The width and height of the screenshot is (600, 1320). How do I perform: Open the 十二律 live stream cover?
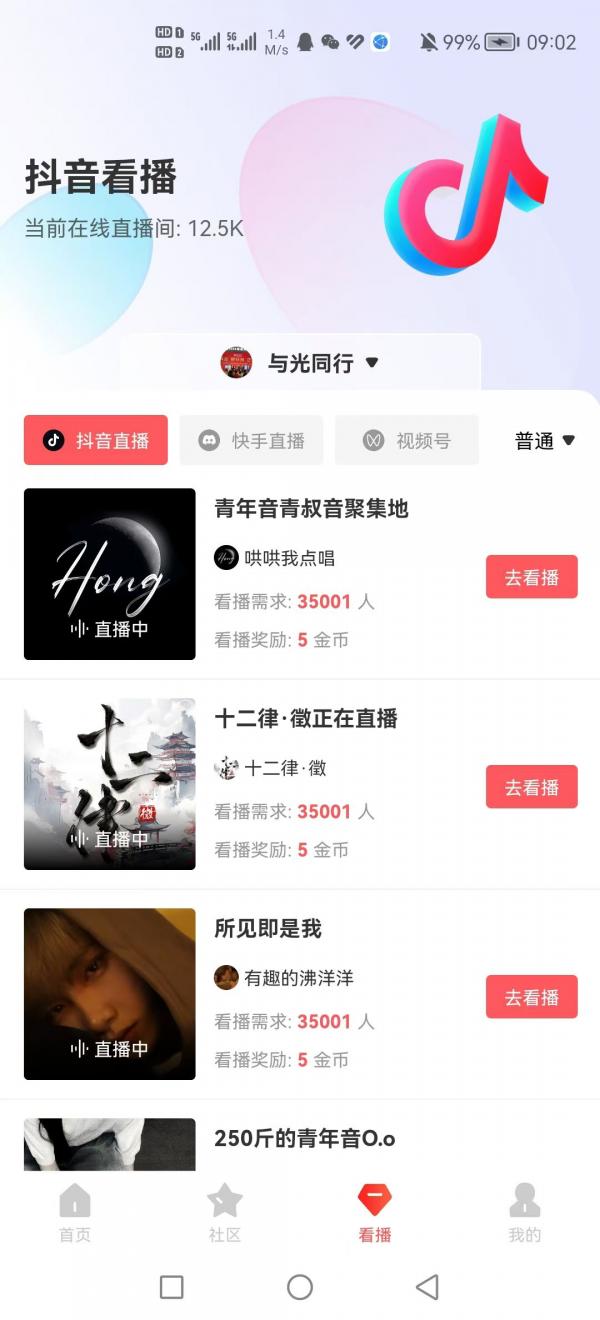point(110,784)
